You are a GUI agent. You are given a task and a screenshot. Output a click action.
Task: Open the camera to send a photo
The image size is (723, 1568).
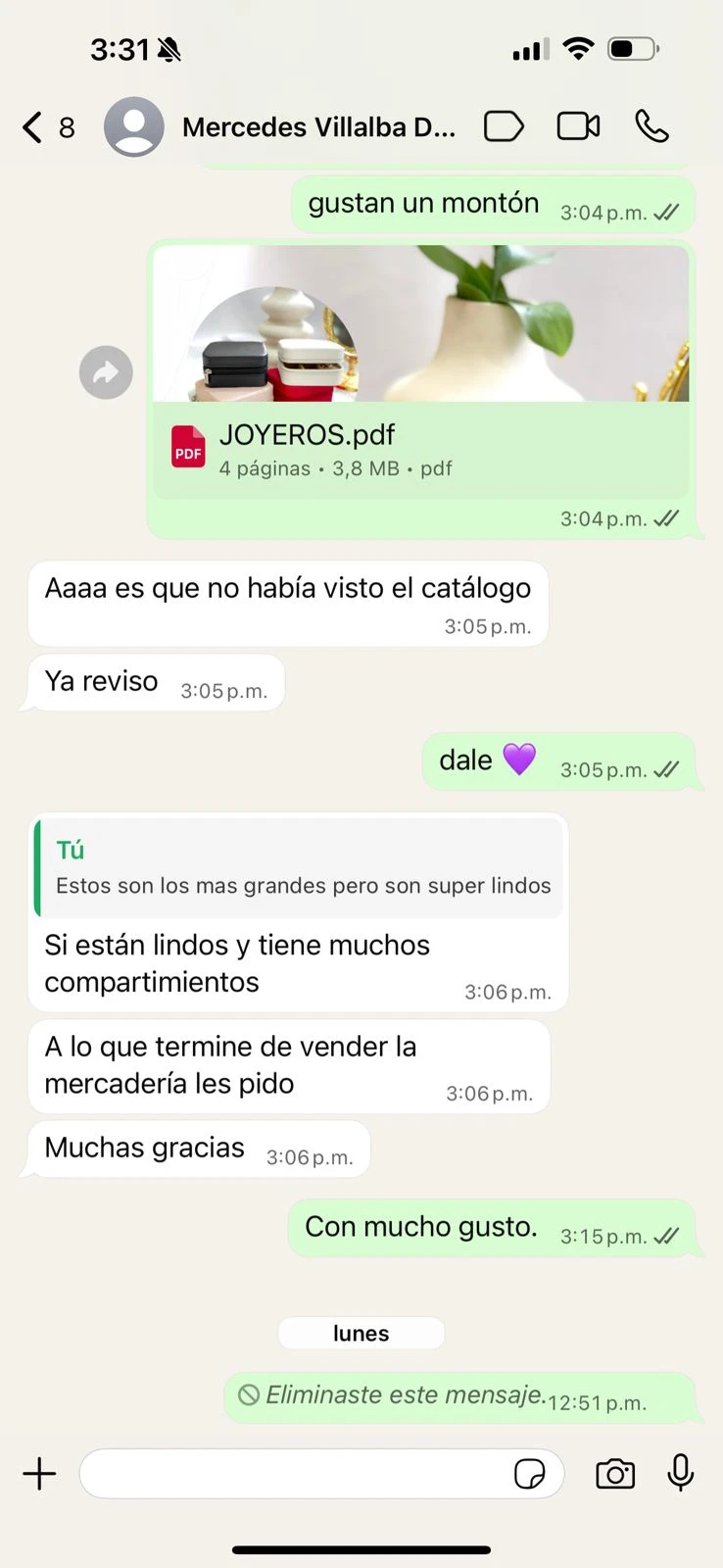tap(615, 1474)
